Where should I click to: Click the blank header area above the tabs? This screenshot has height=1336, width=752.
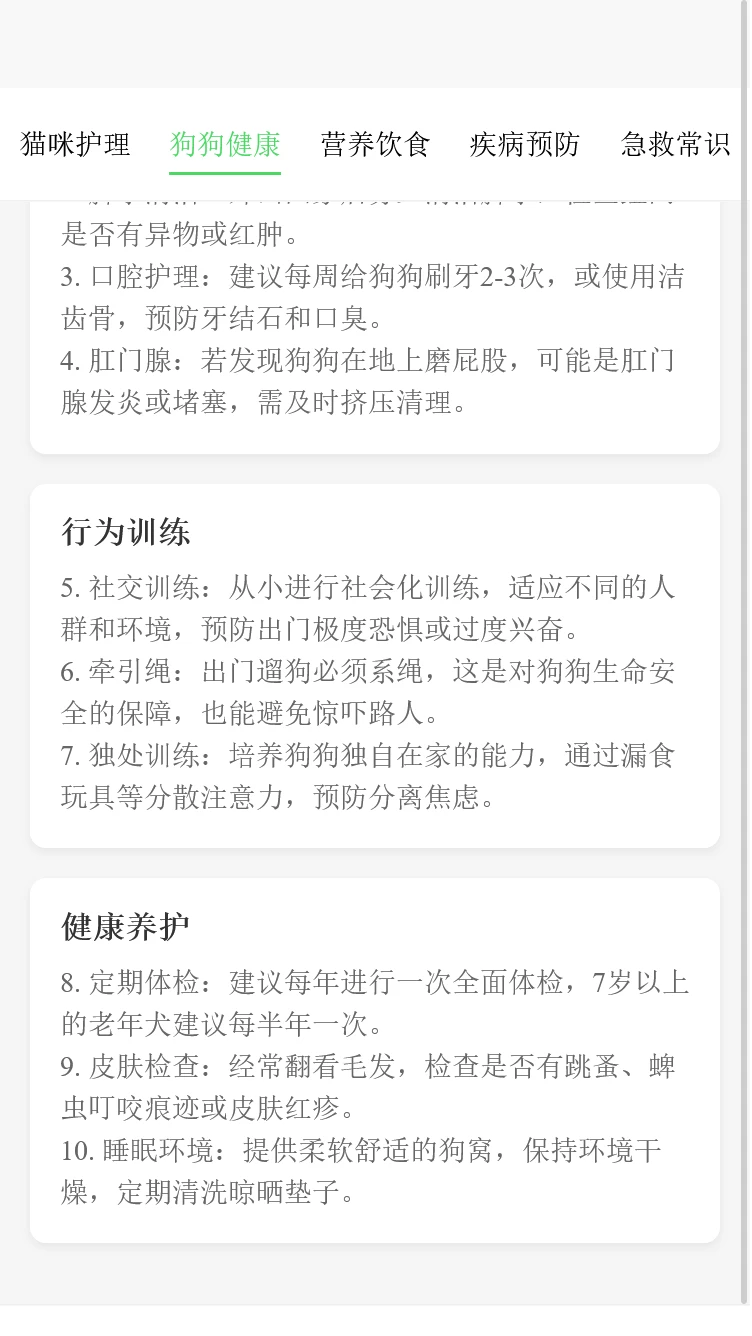coord(374,48)
